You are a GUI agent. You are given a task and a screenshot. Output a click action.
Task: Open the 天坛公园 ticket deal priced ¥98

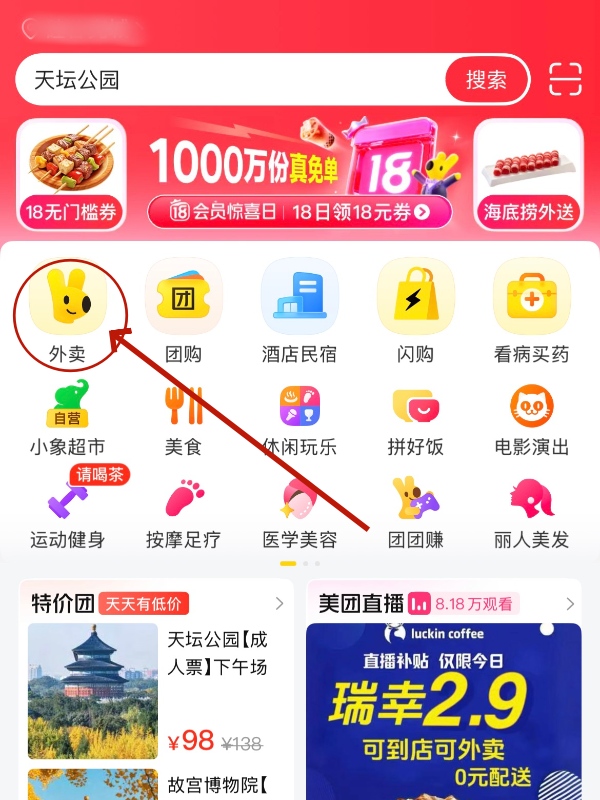[150, 690]
